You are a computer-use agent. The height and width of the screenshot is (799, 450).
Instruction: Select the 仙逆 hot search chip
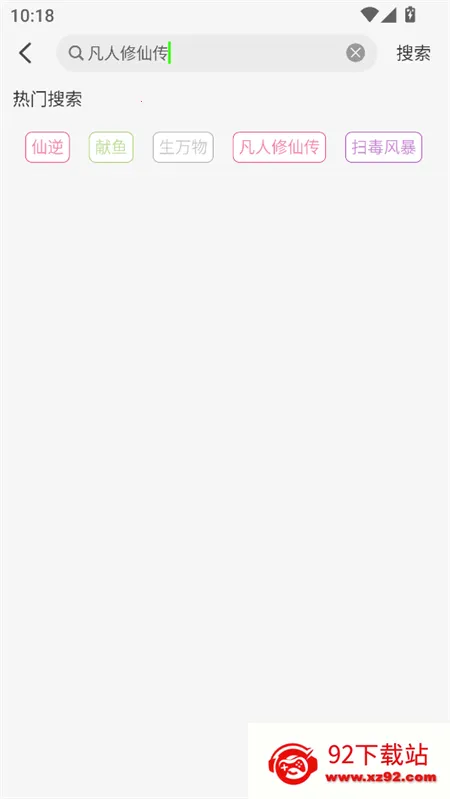[x=47, y=147]
